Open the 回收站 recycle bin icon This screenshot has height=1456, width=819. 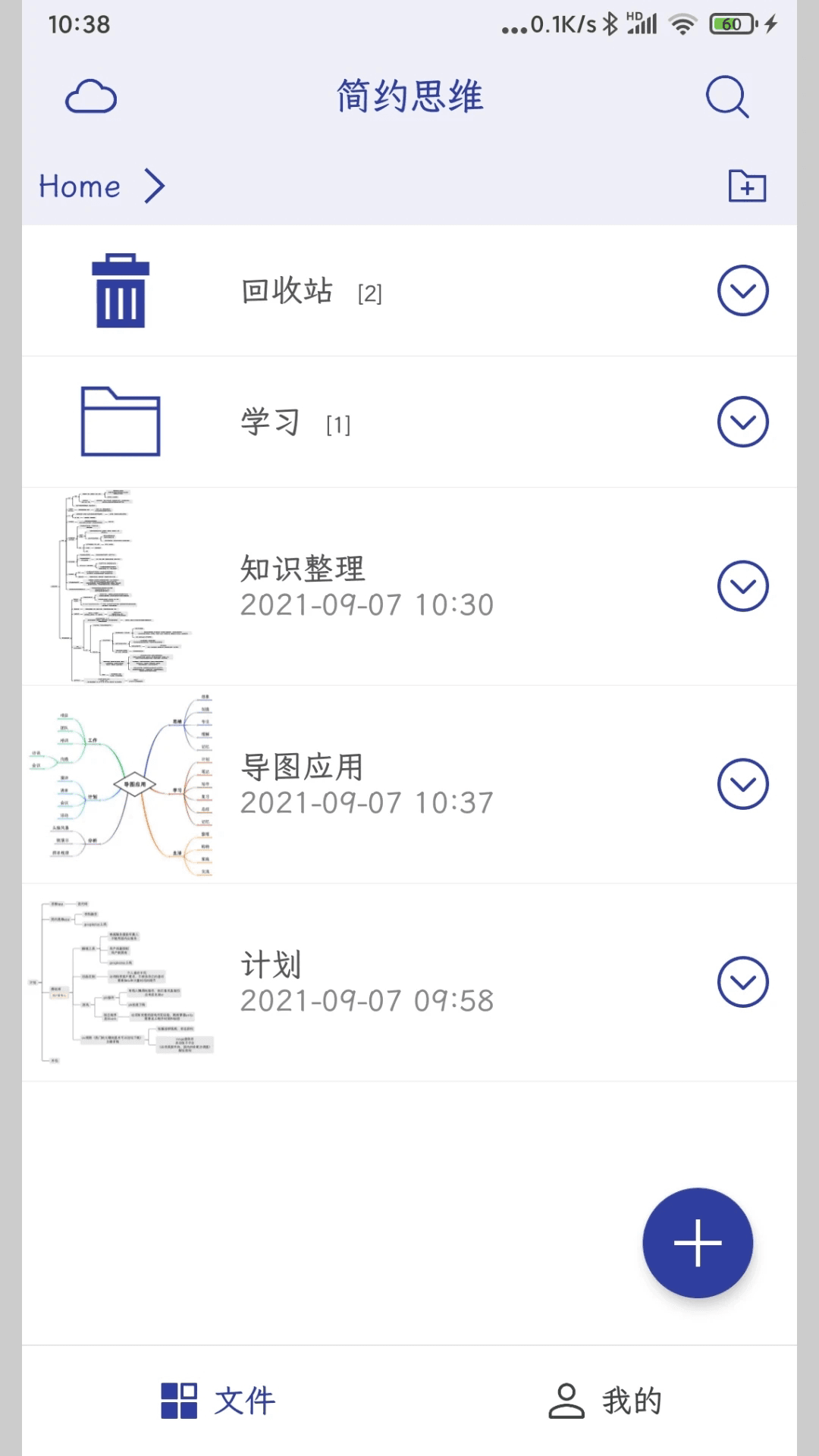(x=120, y=290)
